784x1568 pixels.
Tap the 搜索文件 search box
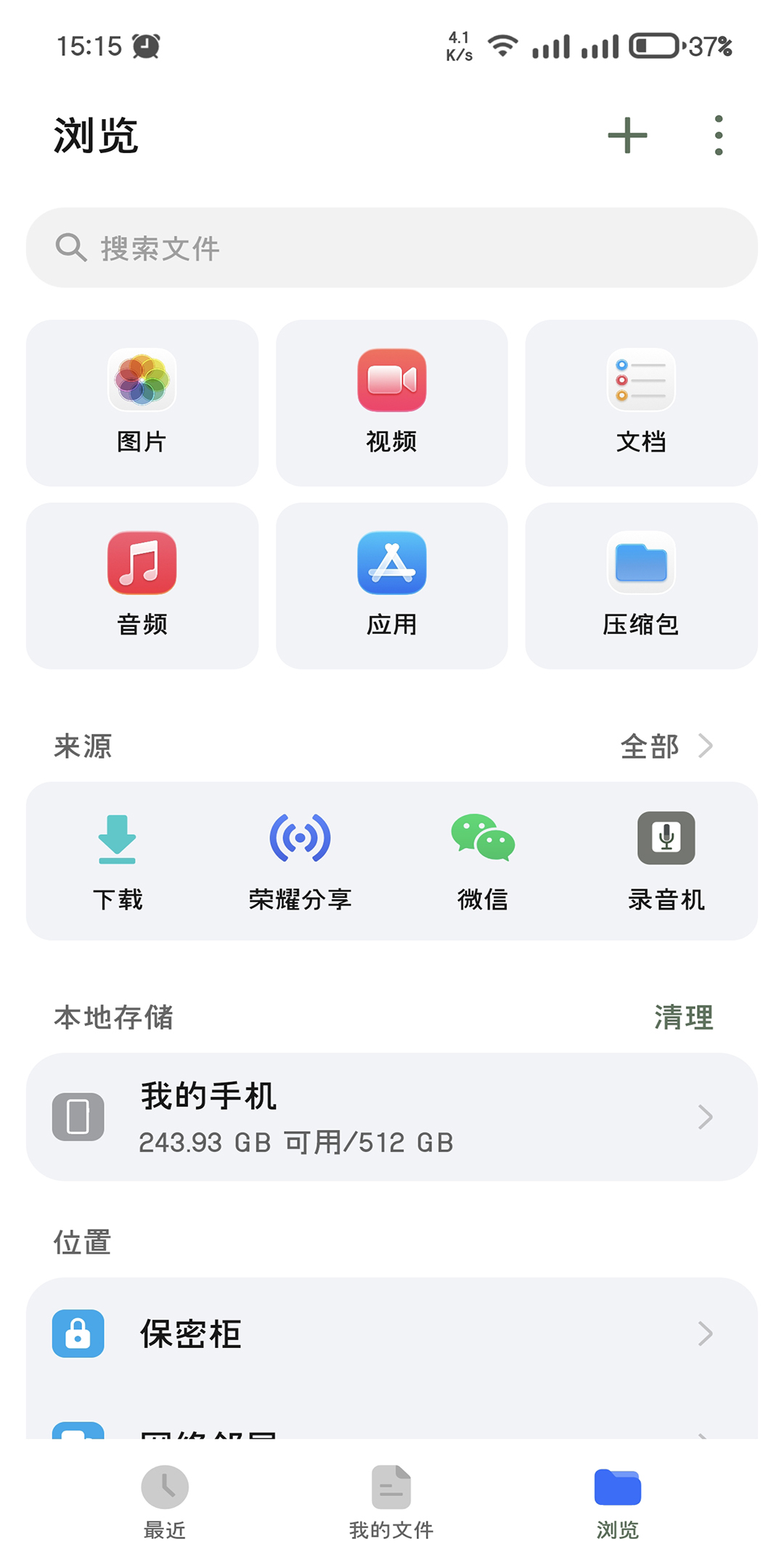point(392,248)
